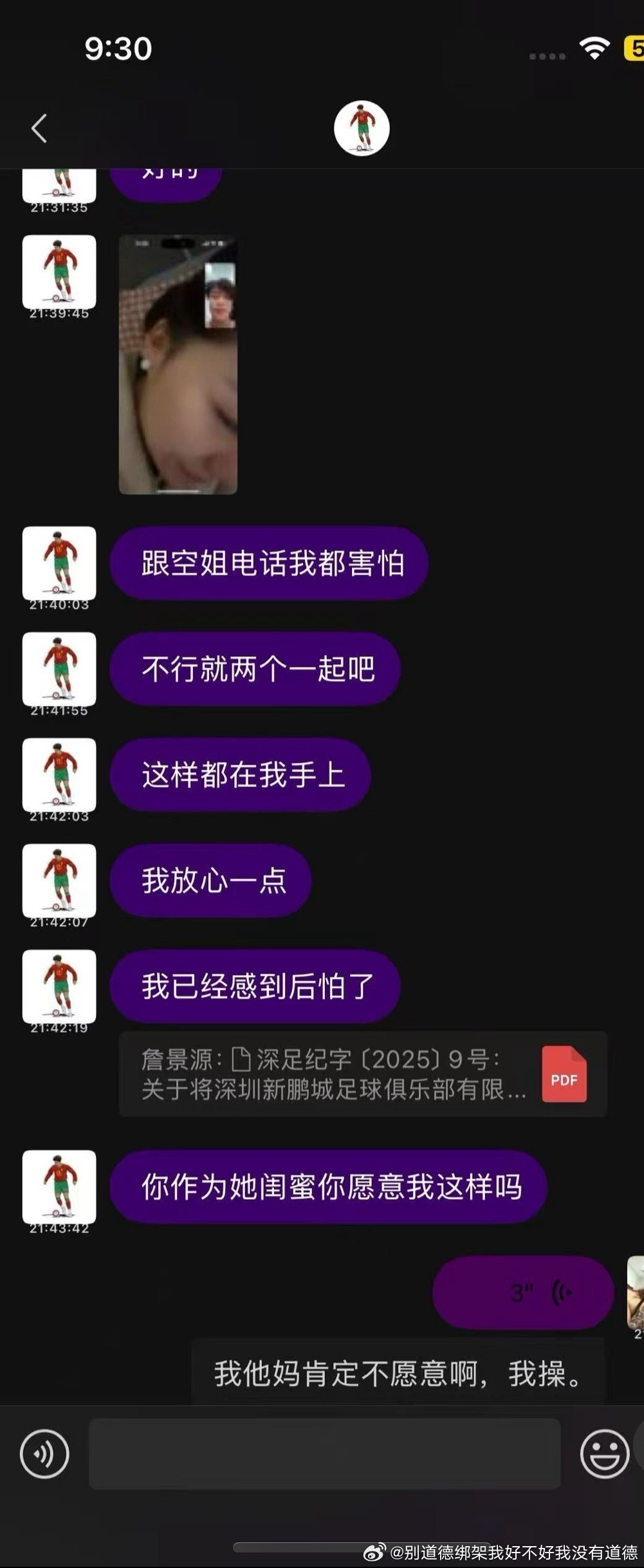Play the 3-second voice message
Image resolution: width=644 pixels, height=1568 pixels.
(522, 1292)
